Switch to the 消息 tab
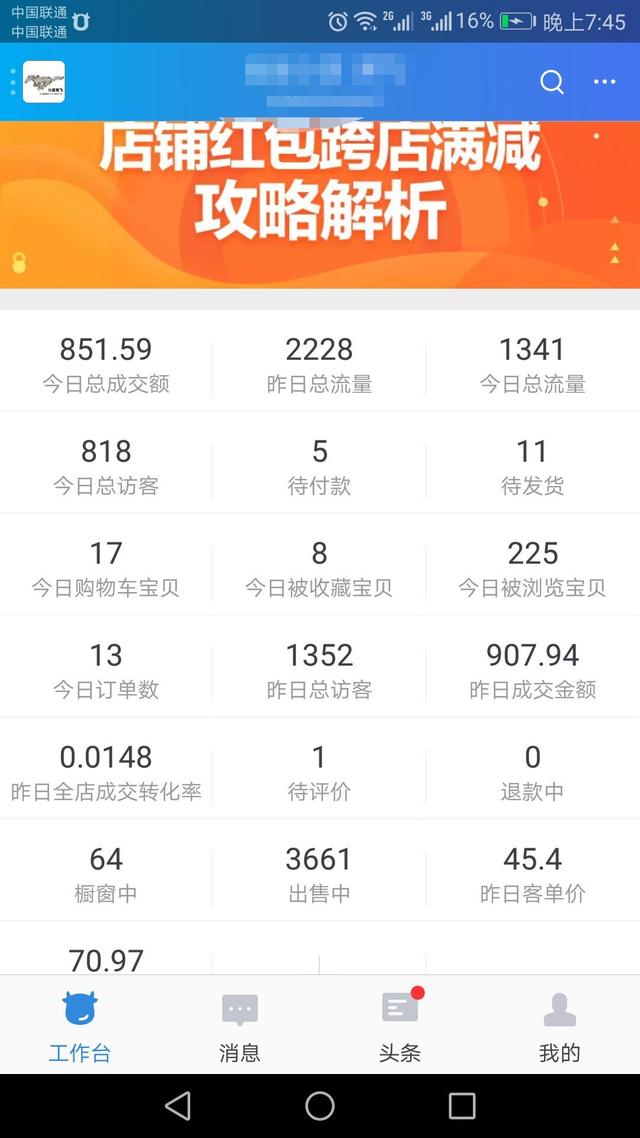The width and height of the screenshot is (640, 1138). point(239,1025)
